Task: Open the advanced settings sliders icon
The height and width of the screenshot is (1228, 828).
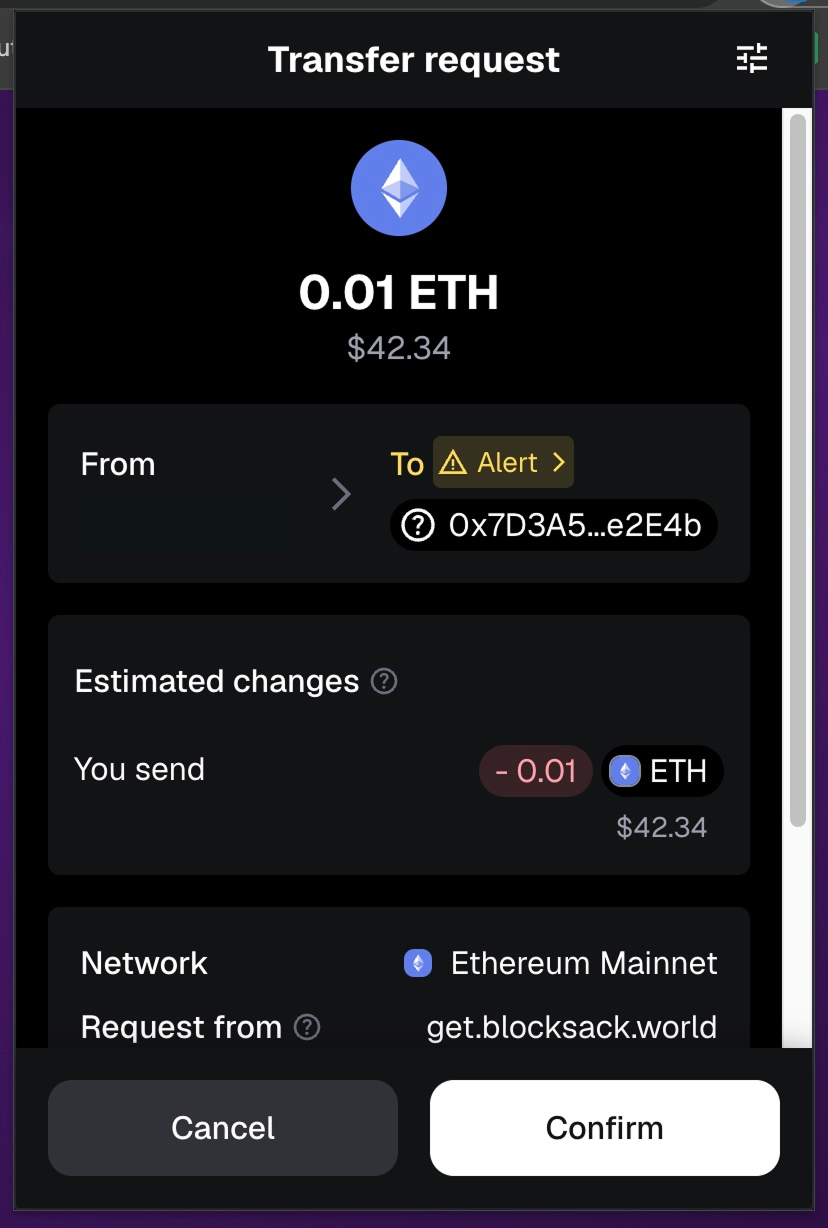Action: [752, 60]
